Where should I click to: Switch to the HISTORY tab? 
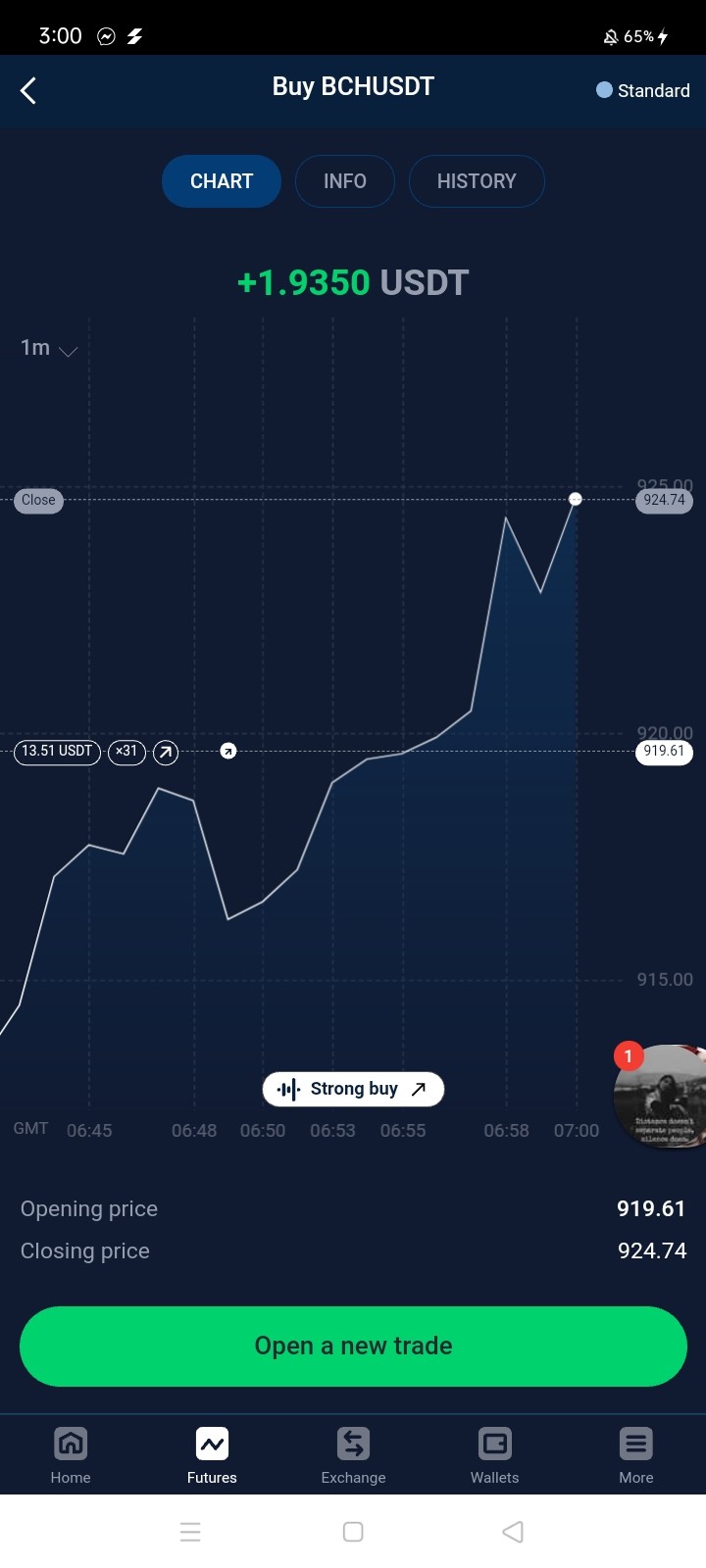coord(477,181)
